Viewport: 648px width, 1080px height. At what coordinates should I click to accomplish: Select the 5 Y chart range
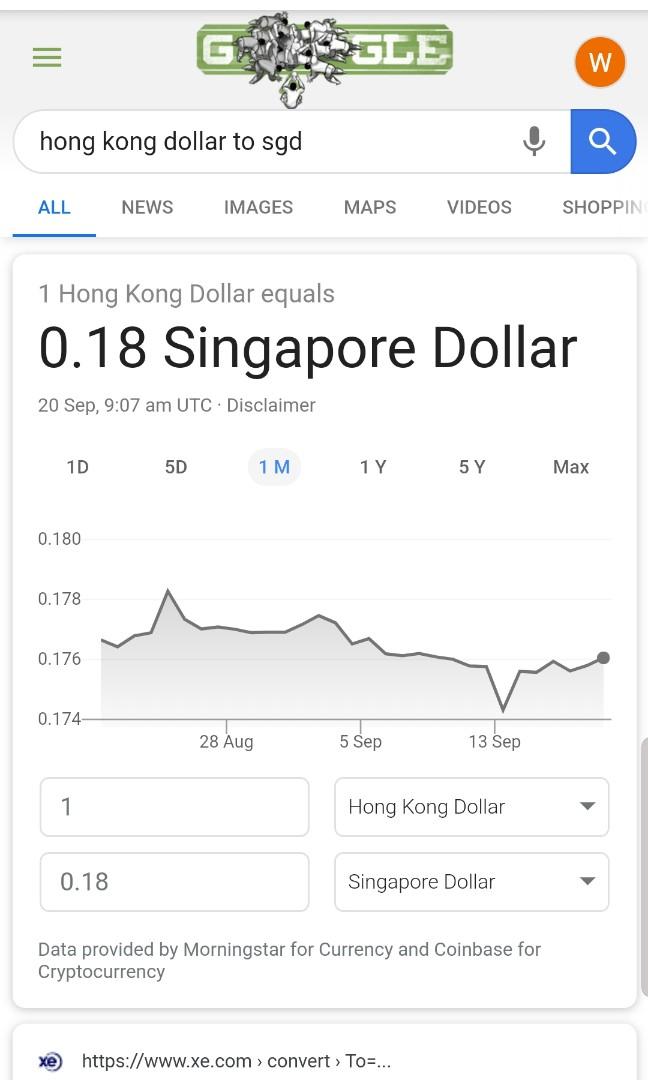click(x=472, y=467)
